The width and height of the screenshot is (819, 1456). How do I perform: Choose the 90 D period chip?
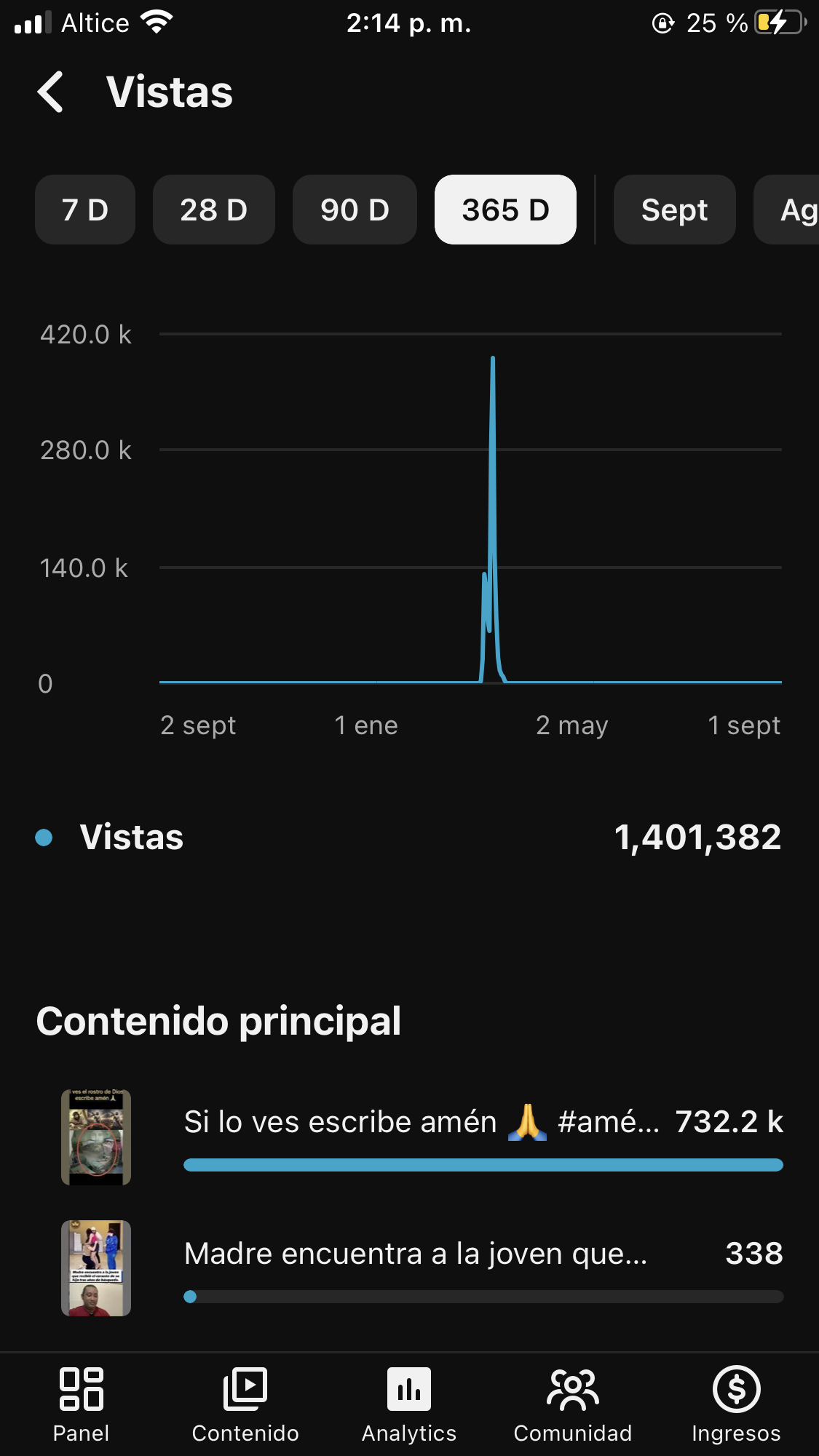tap(355, 210)
